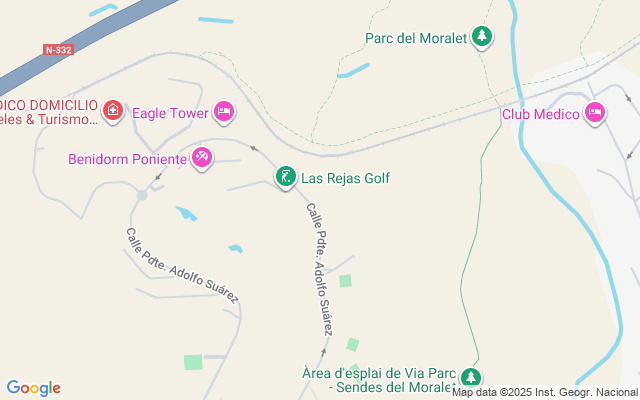640x400 pixels.
Task: Tap the Club Medico hotel marker
Action: tap(596, 112)
